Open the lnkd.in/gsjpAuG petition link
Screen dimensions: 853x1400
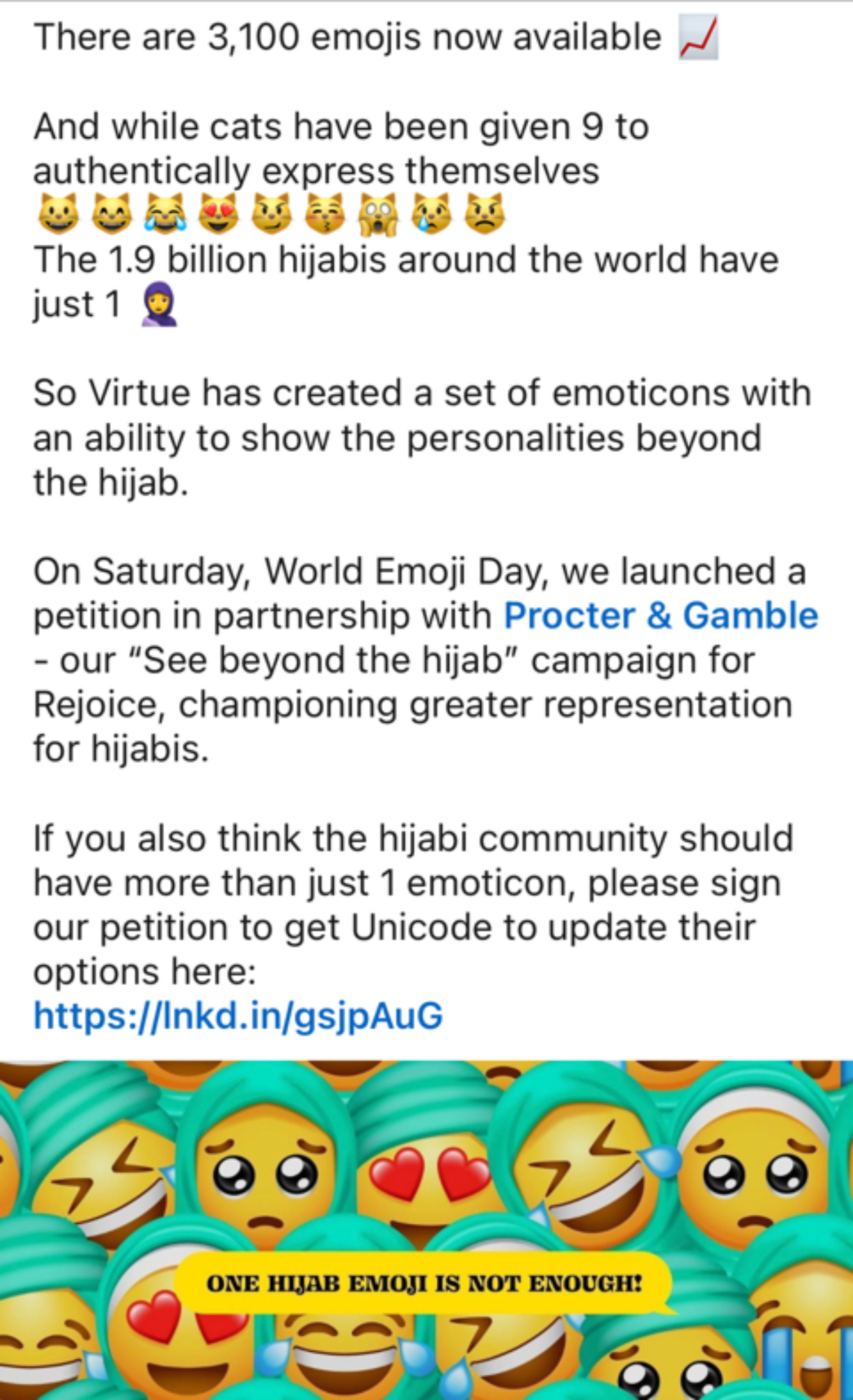click(239, 1016)
